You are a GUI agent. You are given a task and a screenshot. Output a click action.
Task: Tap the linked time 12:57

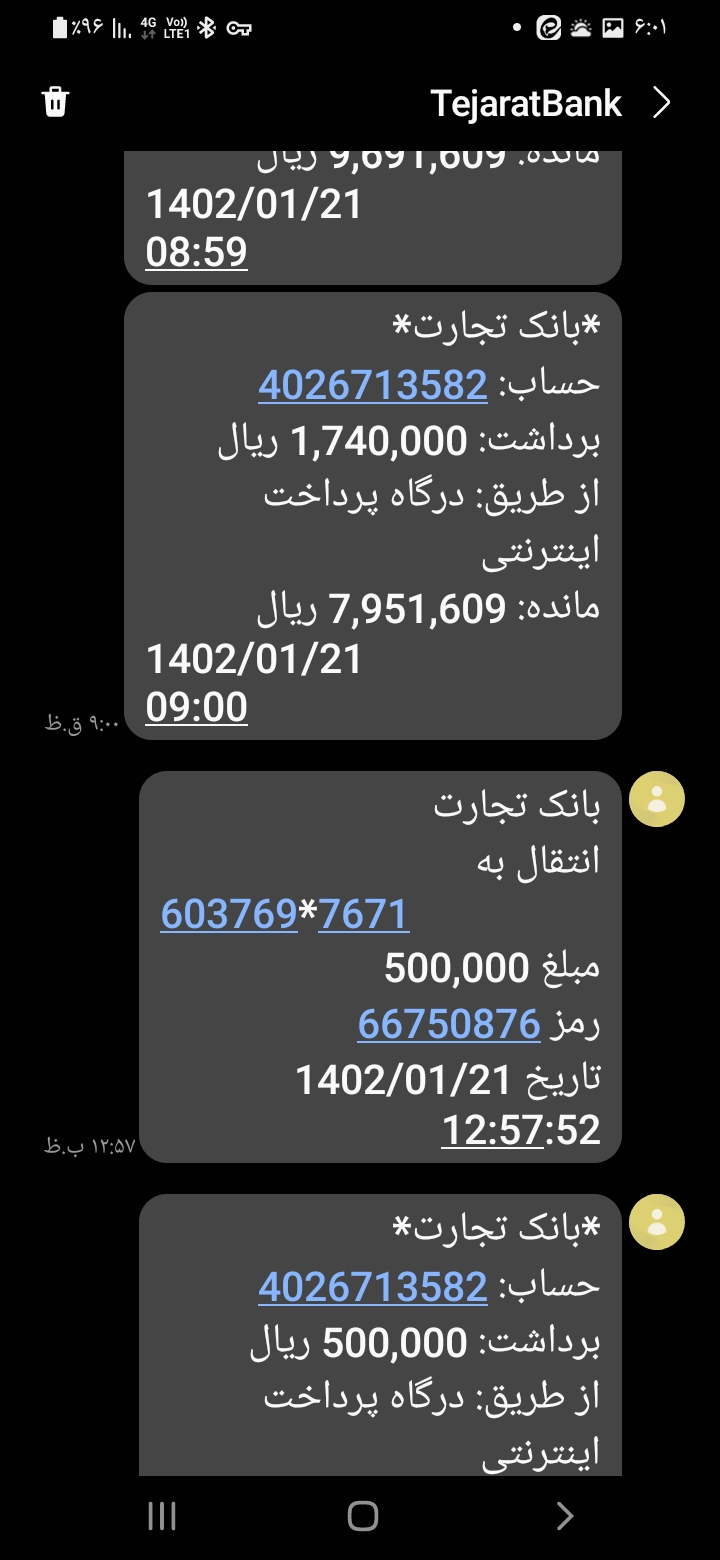(492, 1130)
